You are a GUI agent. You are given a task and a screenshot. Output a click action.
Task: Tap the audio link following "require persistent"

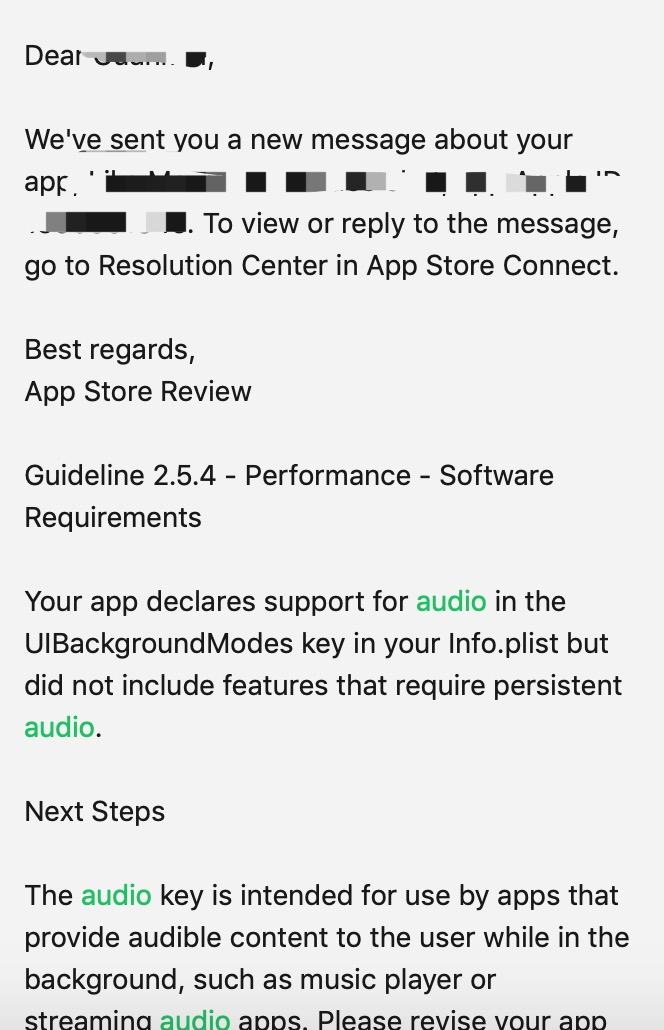click(x=59, y=727)
